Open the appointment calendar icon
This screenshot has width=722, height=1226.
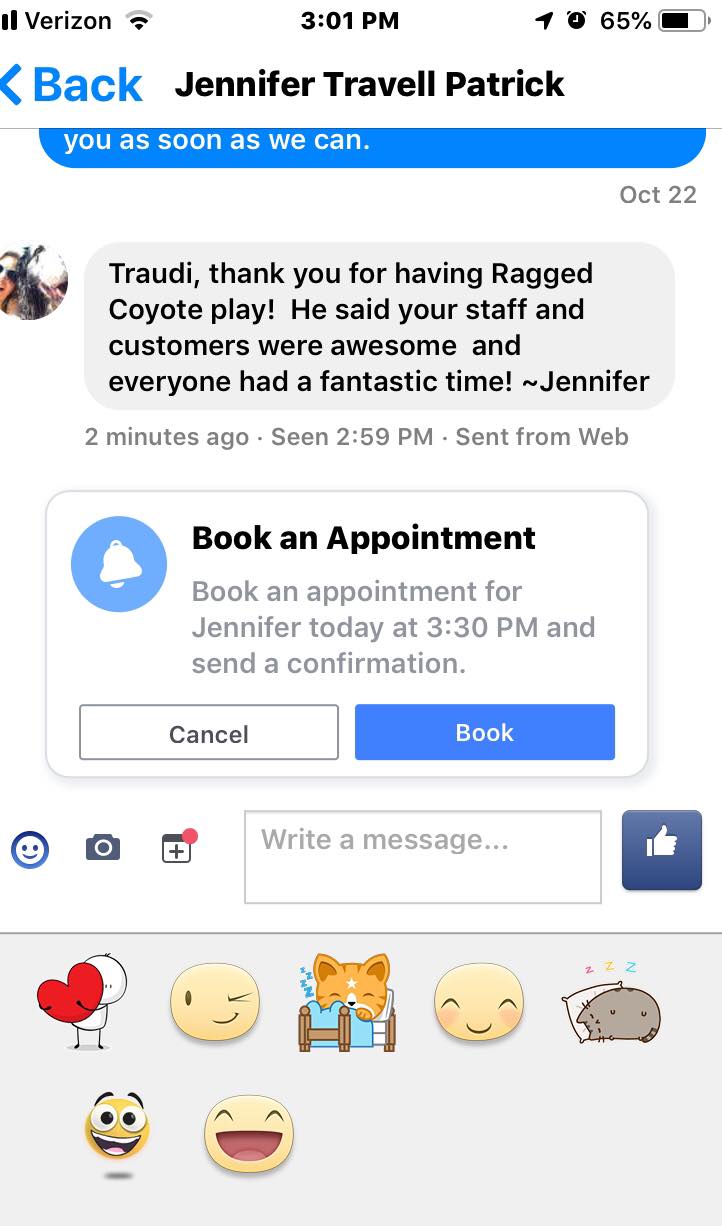177,848
